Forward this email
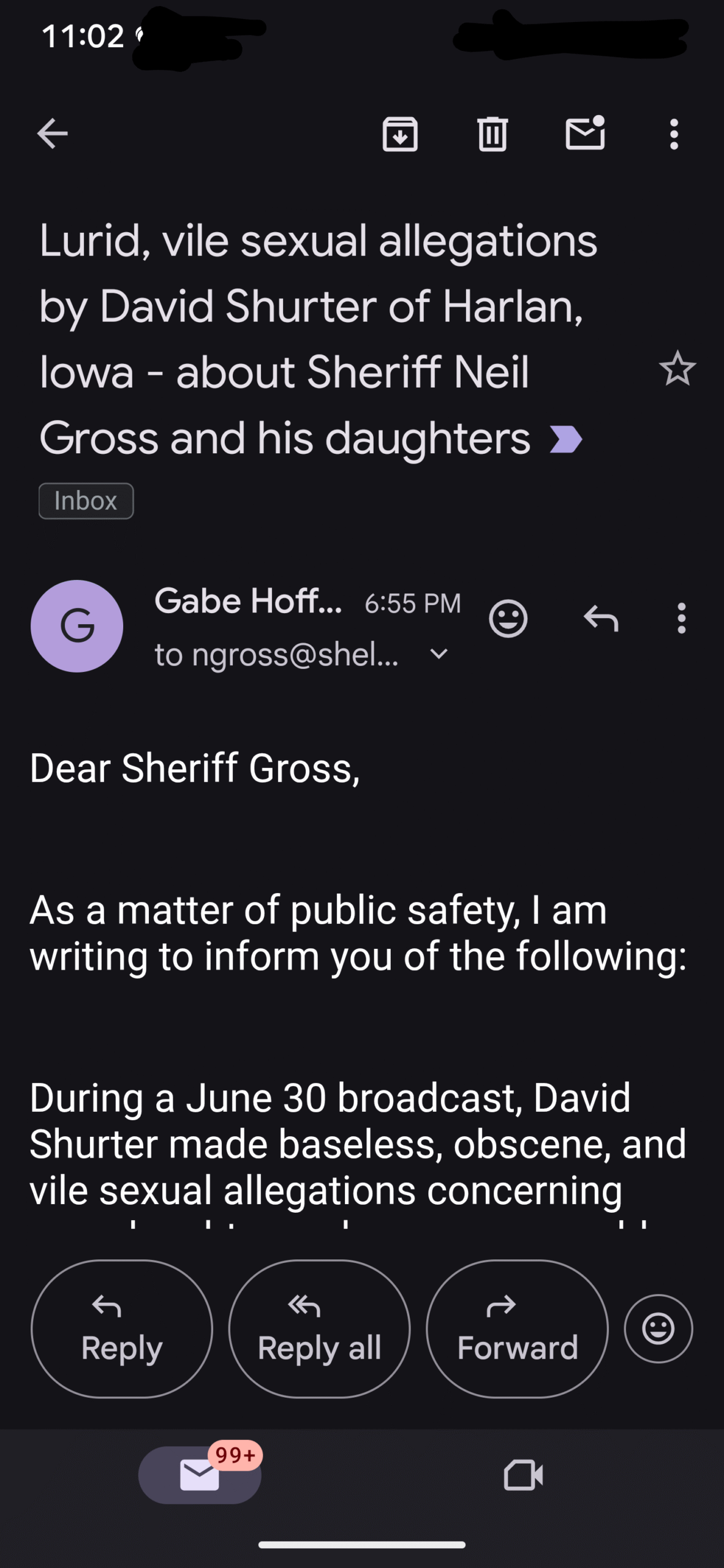724x1568 pixels. (517, 1329)
